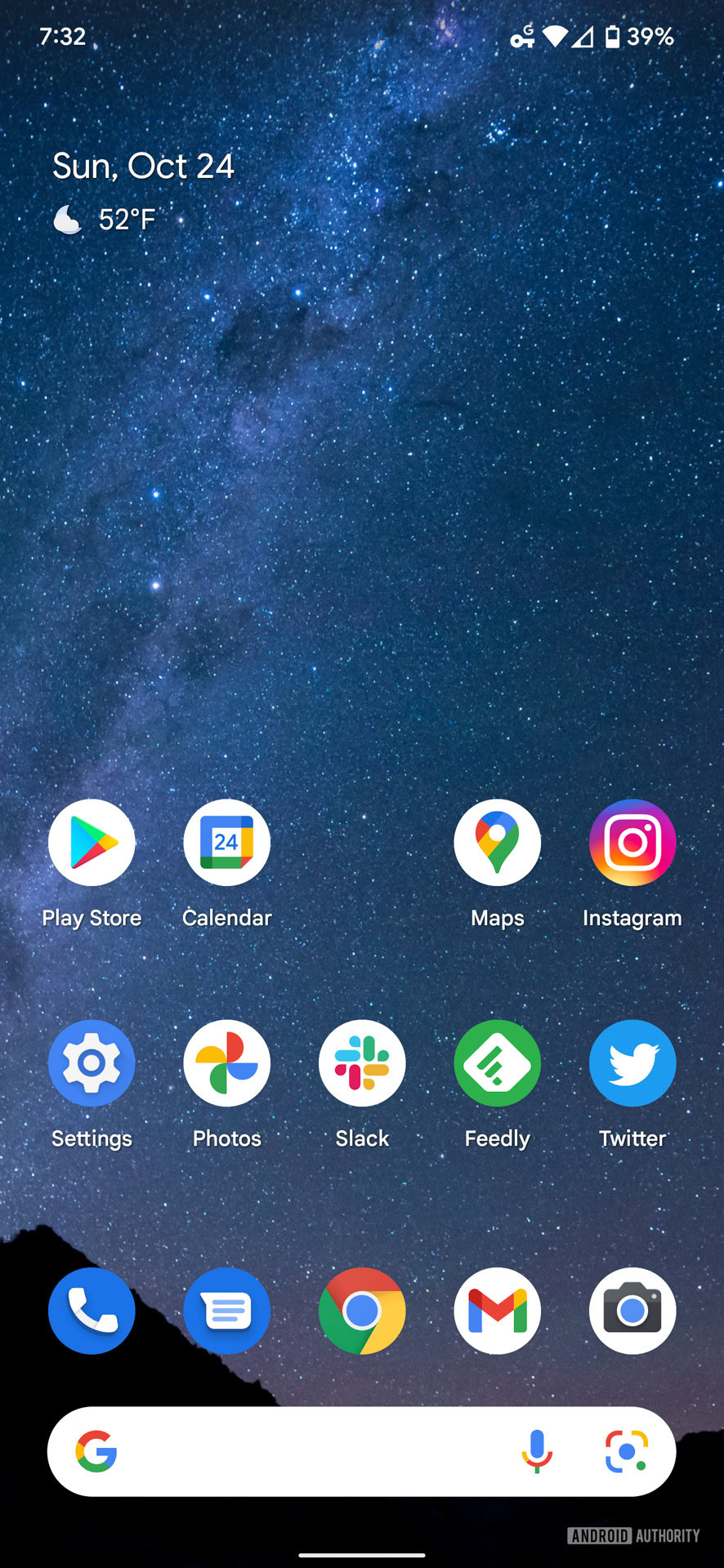Open the Phone dialer
724x1568 pixels.
click(x=92, y=1311)
